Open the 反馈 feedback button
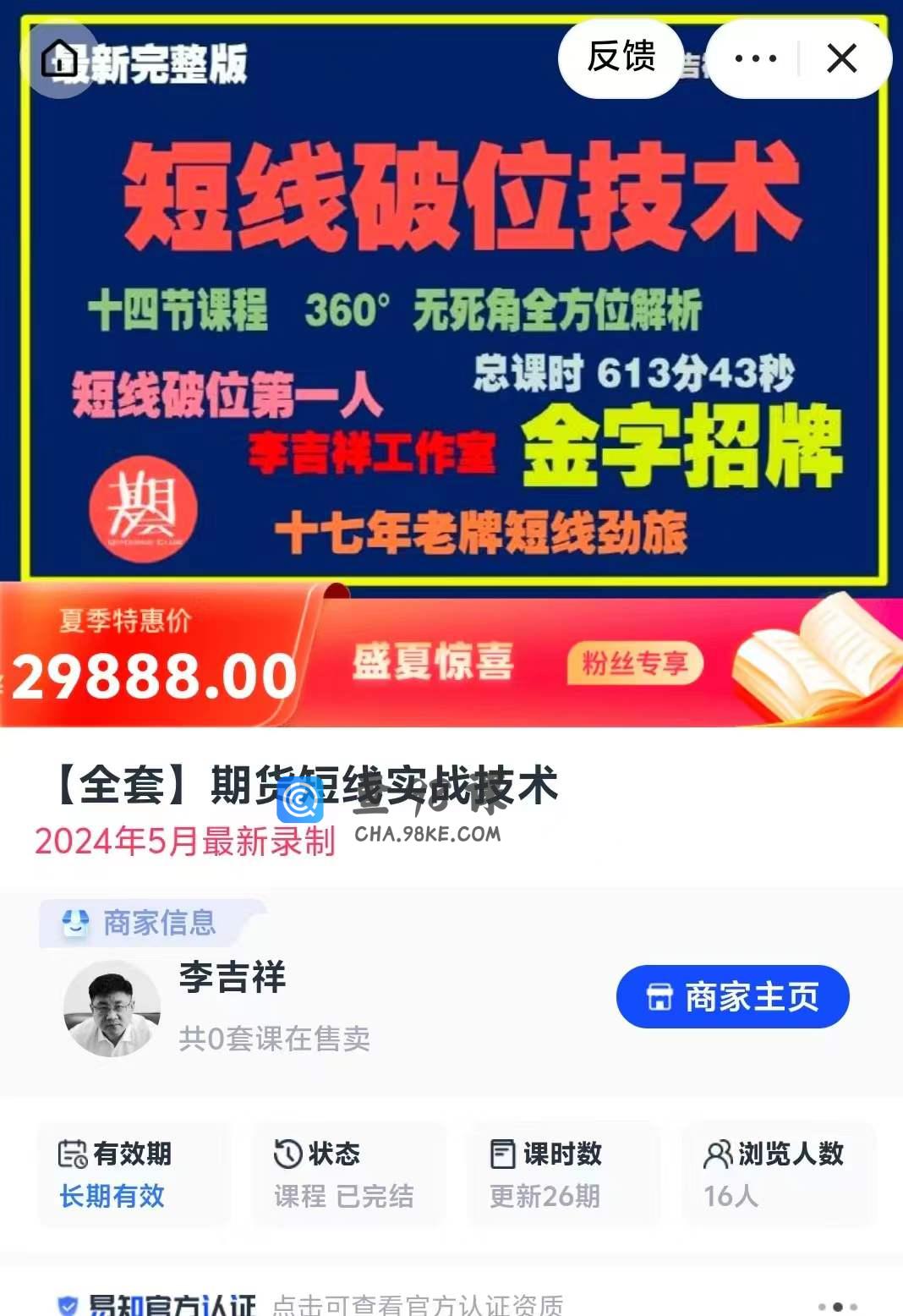 pos(621,58)
